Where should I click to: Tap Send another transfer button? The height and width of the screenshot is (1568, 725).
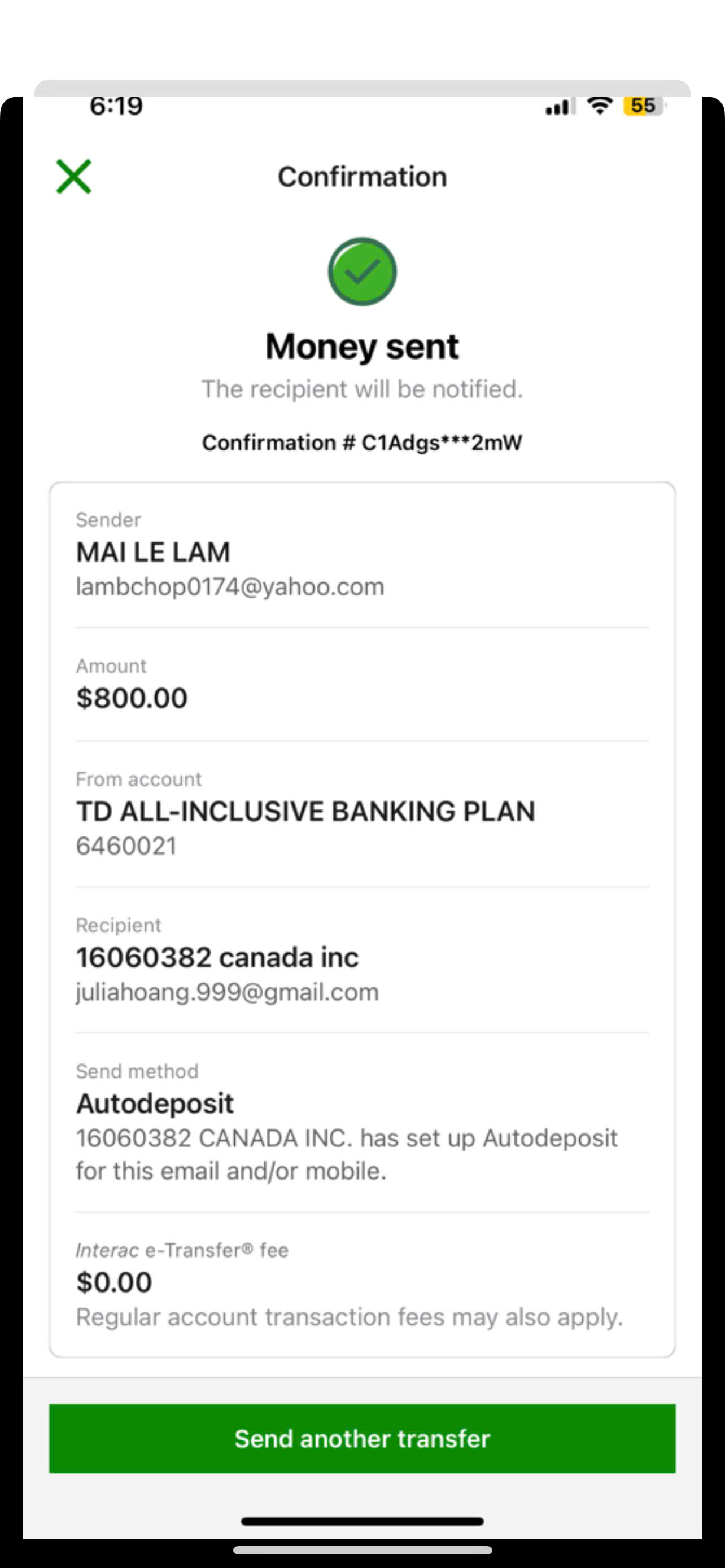coord(362,1439)
